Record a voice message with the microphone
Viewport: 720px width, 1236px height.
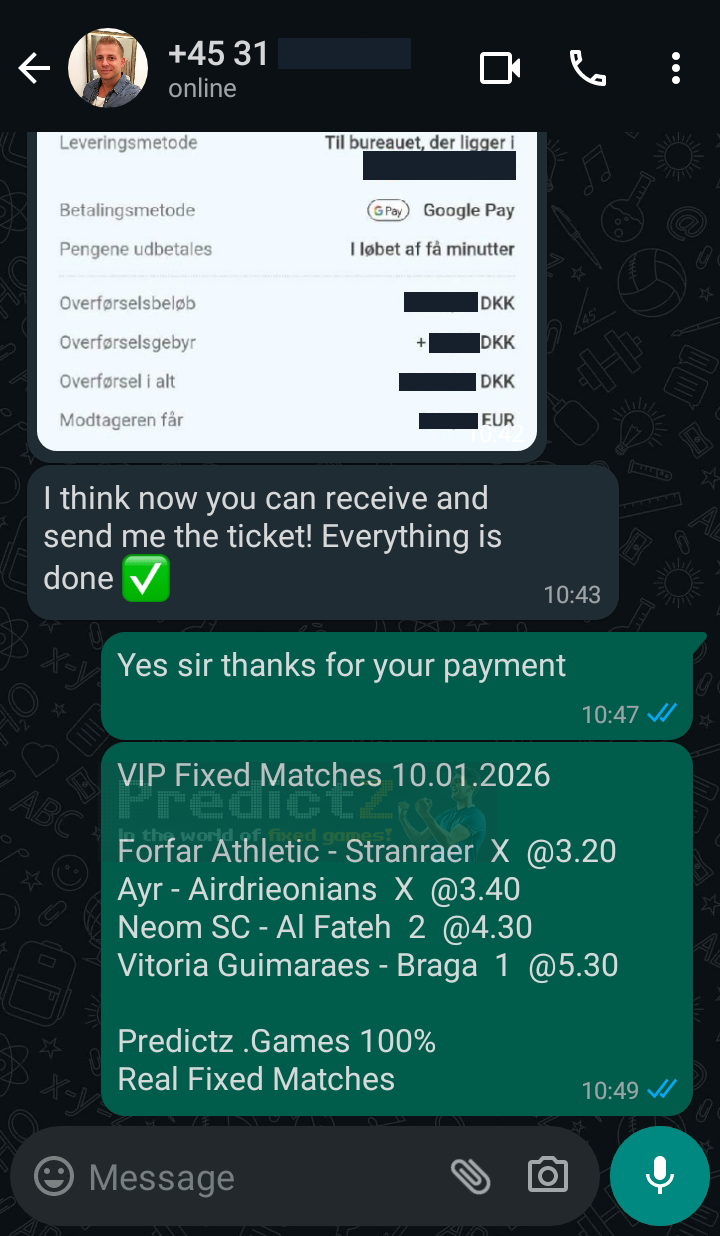click(659, 1176)
